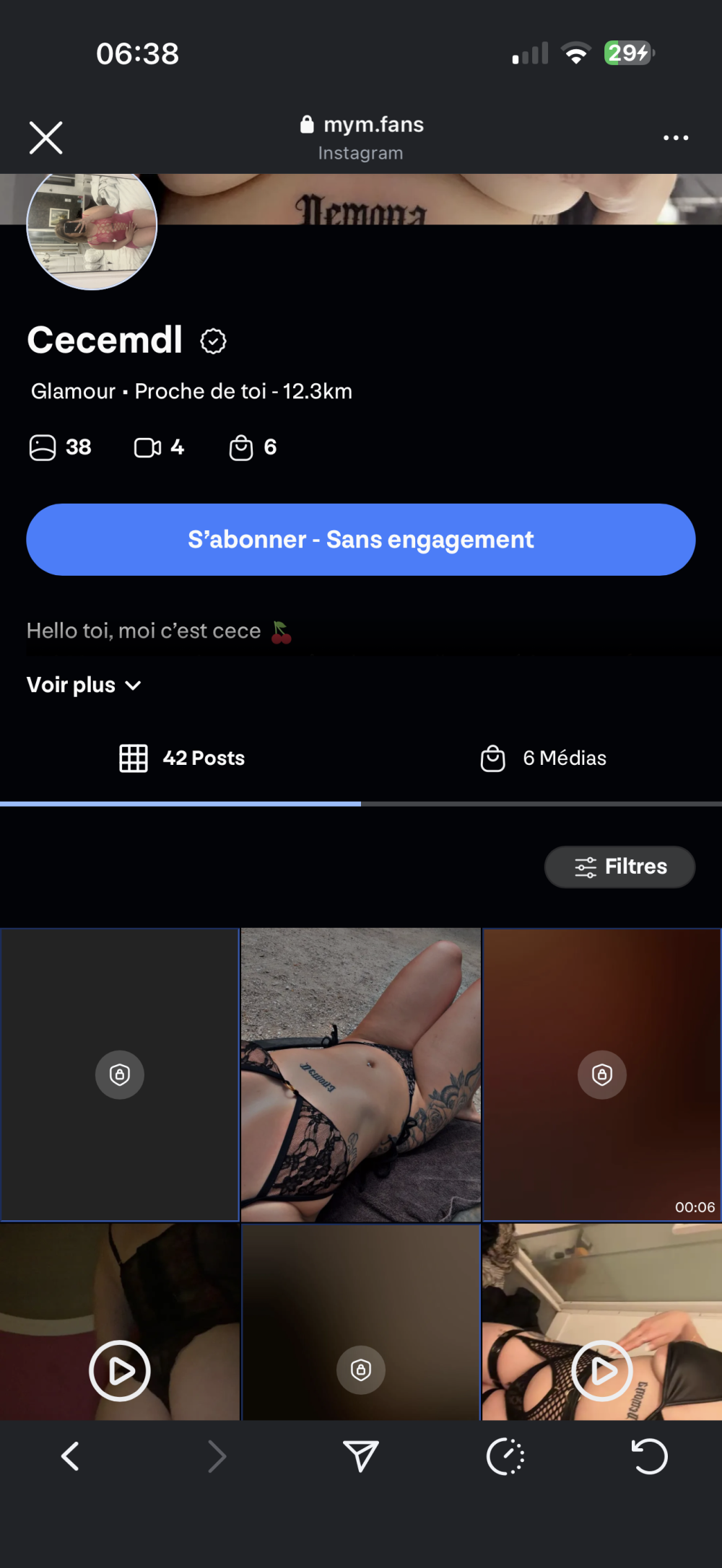722x1568 pixels.
Task: Tap the dashed circle icon in toolbar
Action: click(505, 1457)
